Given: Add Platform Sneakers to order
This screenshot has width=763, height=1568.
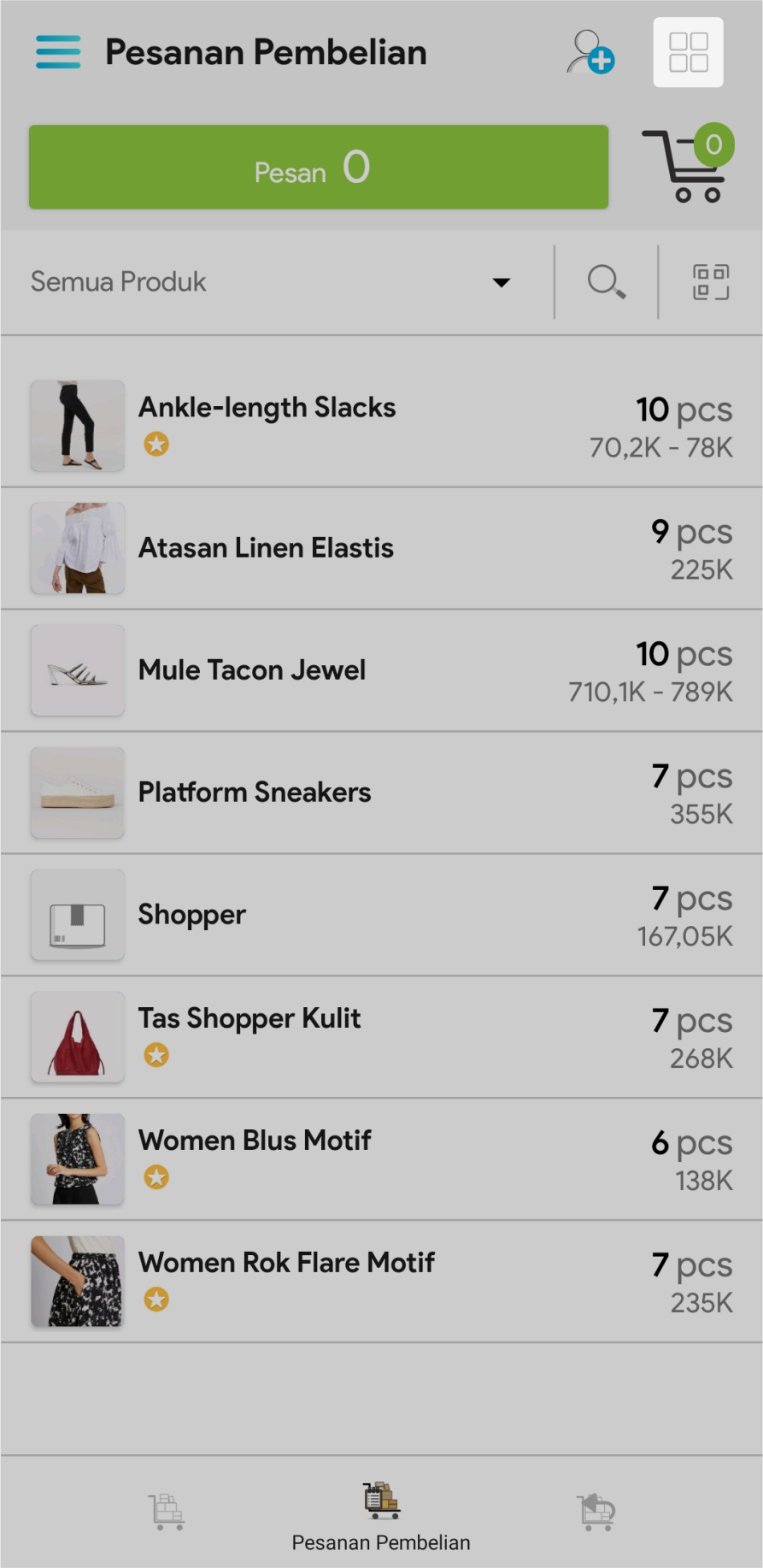Looking at the screenshot, I should (381, 793).
